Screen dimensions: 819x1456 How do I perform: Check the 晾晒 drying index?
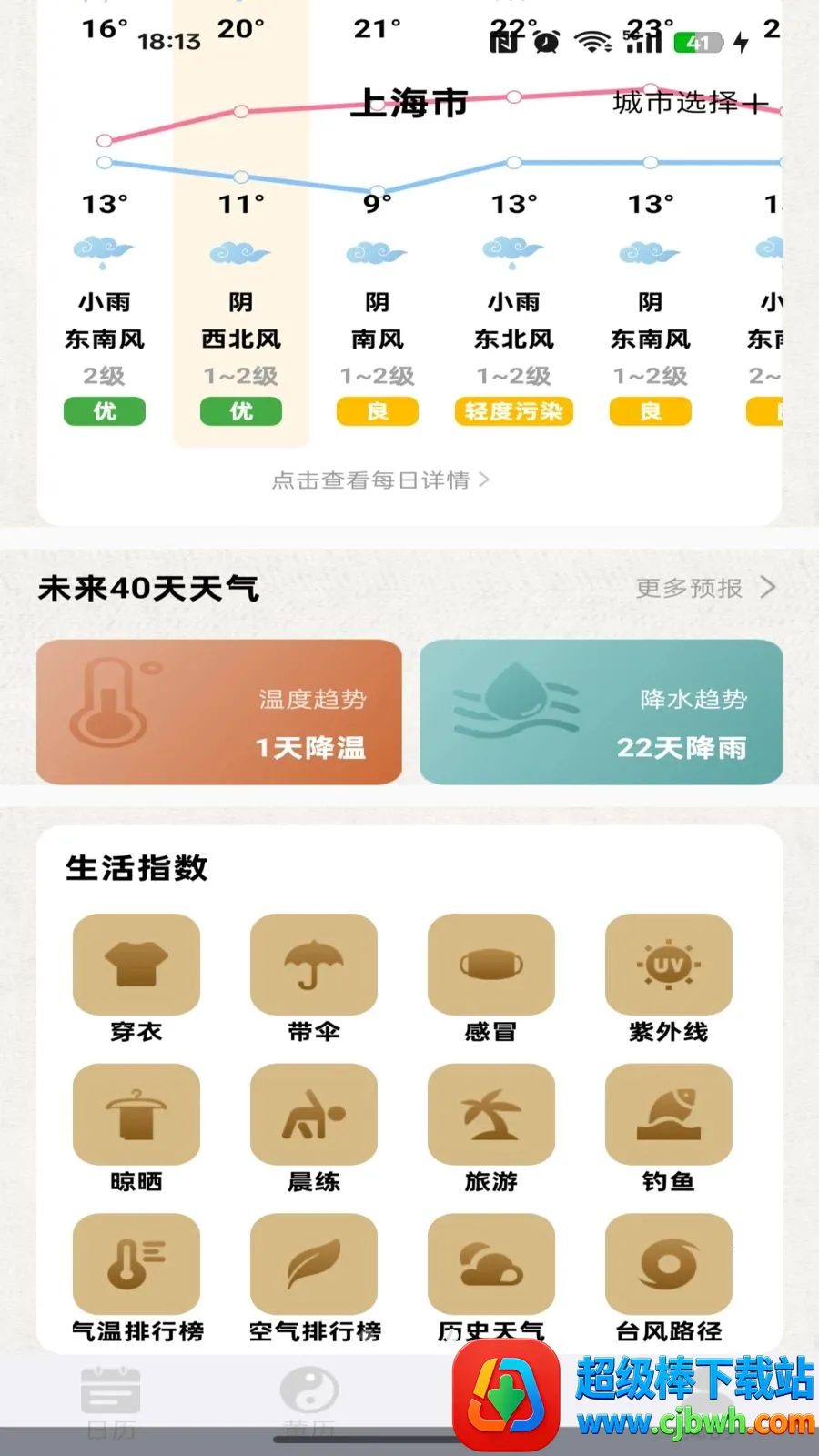[x=136, y=1128]
